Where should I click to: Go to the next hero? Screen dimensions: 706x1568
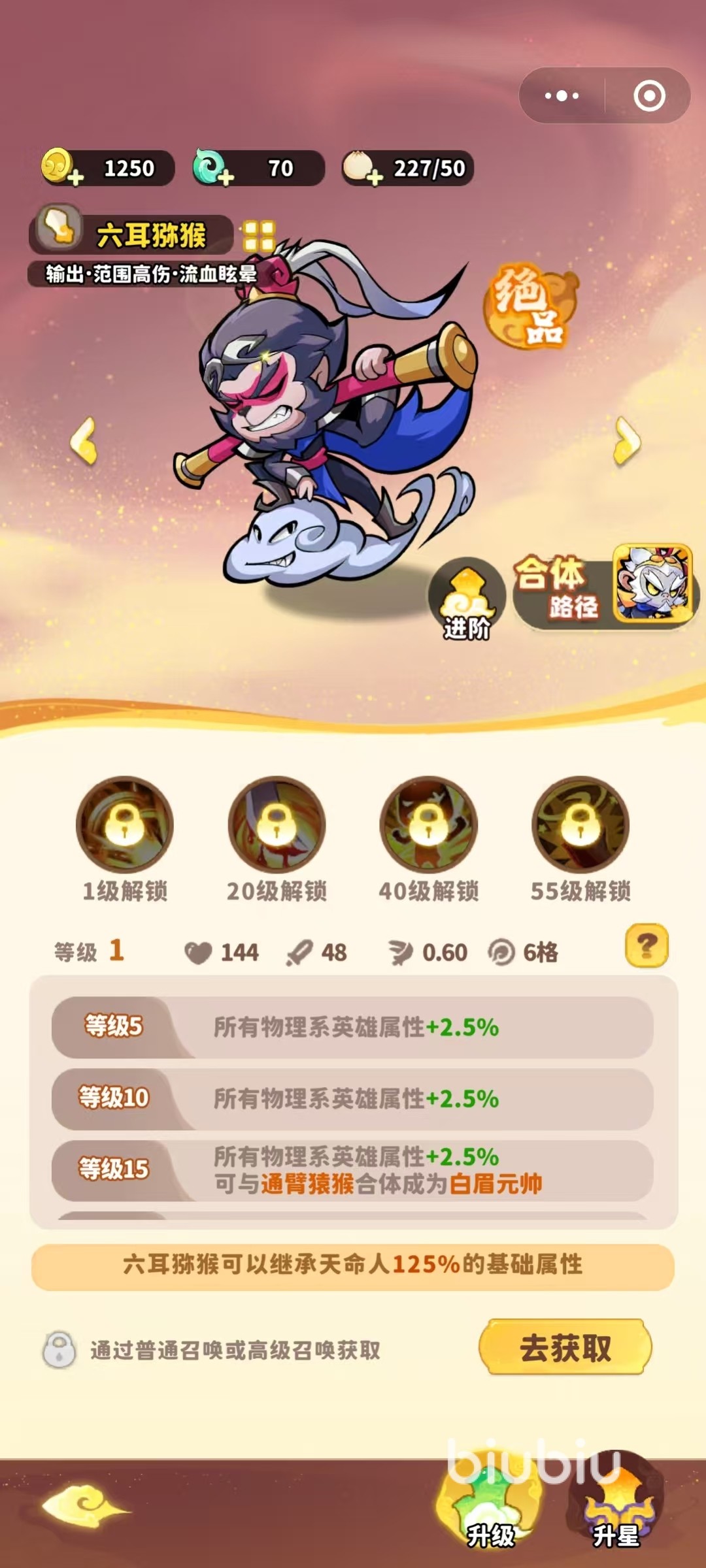[x=626, y=441]
